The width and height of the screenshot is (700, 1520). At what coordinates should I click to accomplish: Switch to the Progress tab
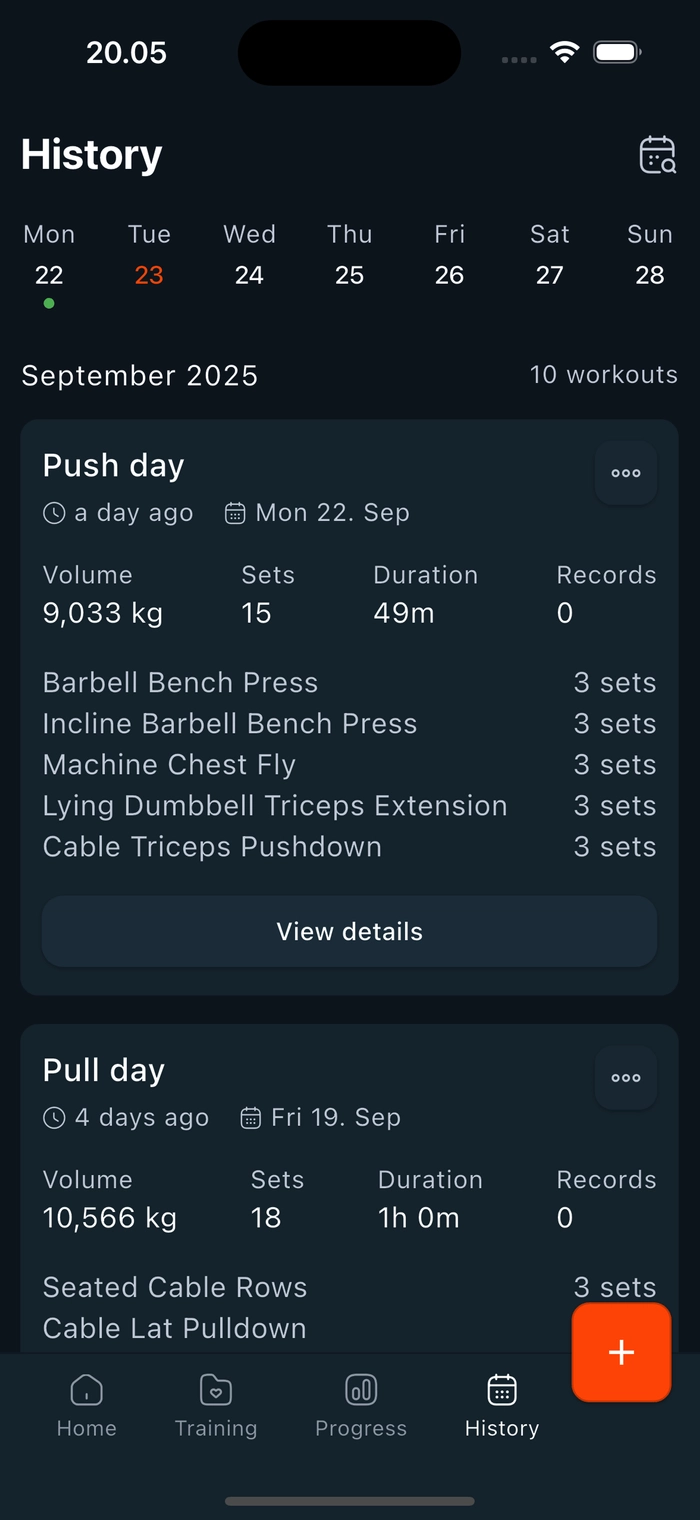[361, 1405]
